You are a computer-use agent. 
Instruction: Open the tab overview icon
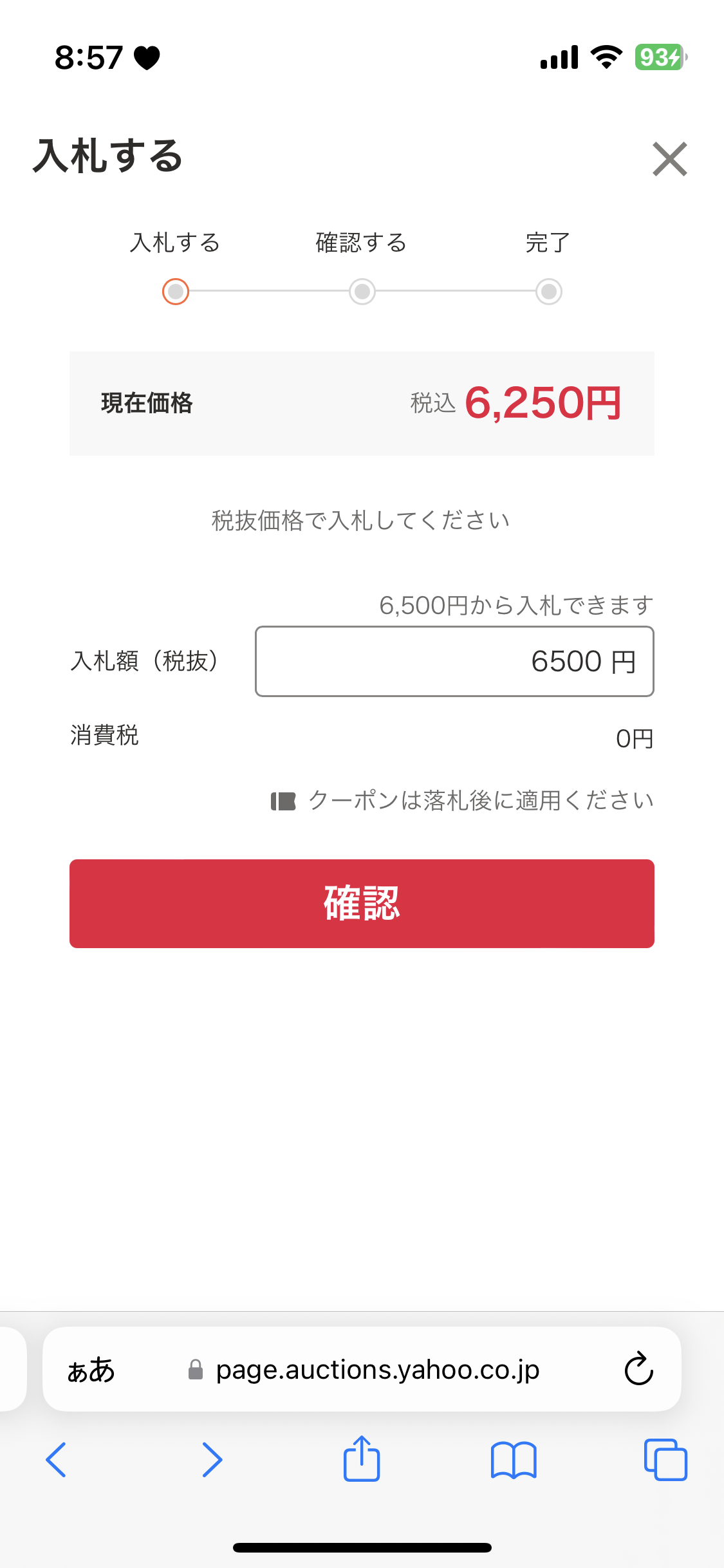pyautogui.click(x=666, y=1459)
